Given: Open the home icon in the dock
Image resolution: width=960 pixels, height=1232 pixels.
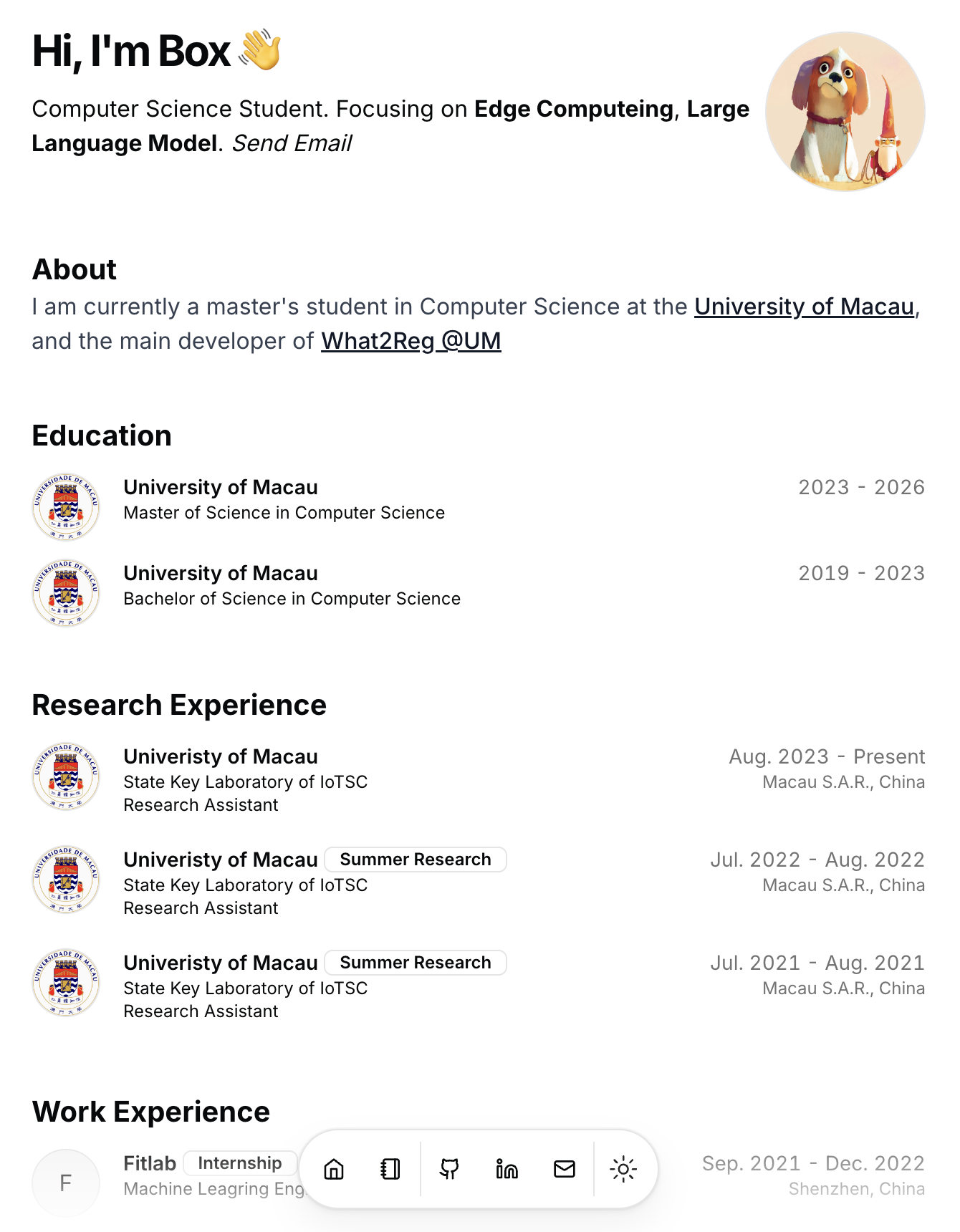Looking at the screenshot, I should pos(333,1168).
